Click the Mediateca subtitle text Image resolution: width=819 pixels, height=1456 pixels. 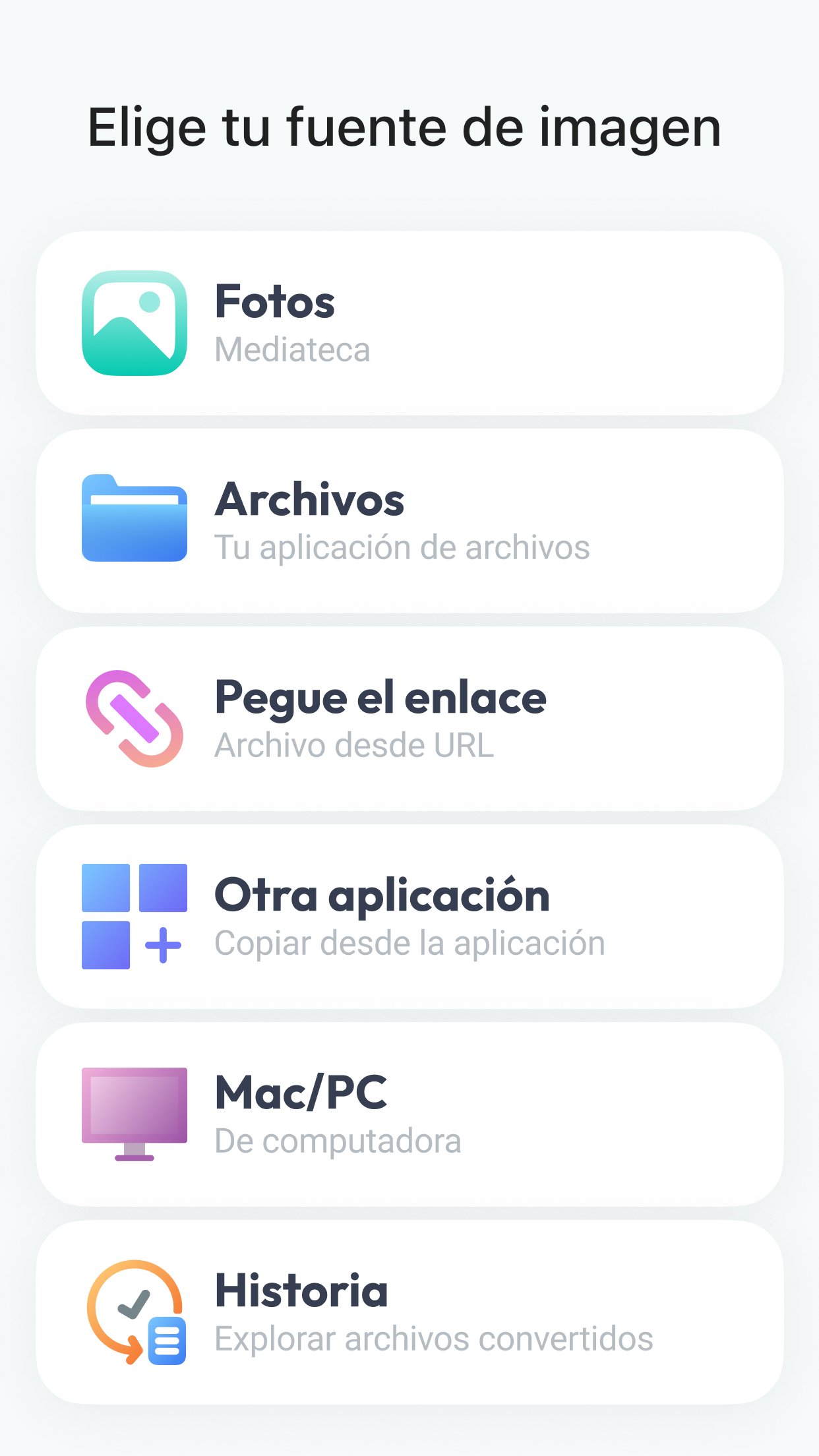pyautogui.click(x=293, y=350)
